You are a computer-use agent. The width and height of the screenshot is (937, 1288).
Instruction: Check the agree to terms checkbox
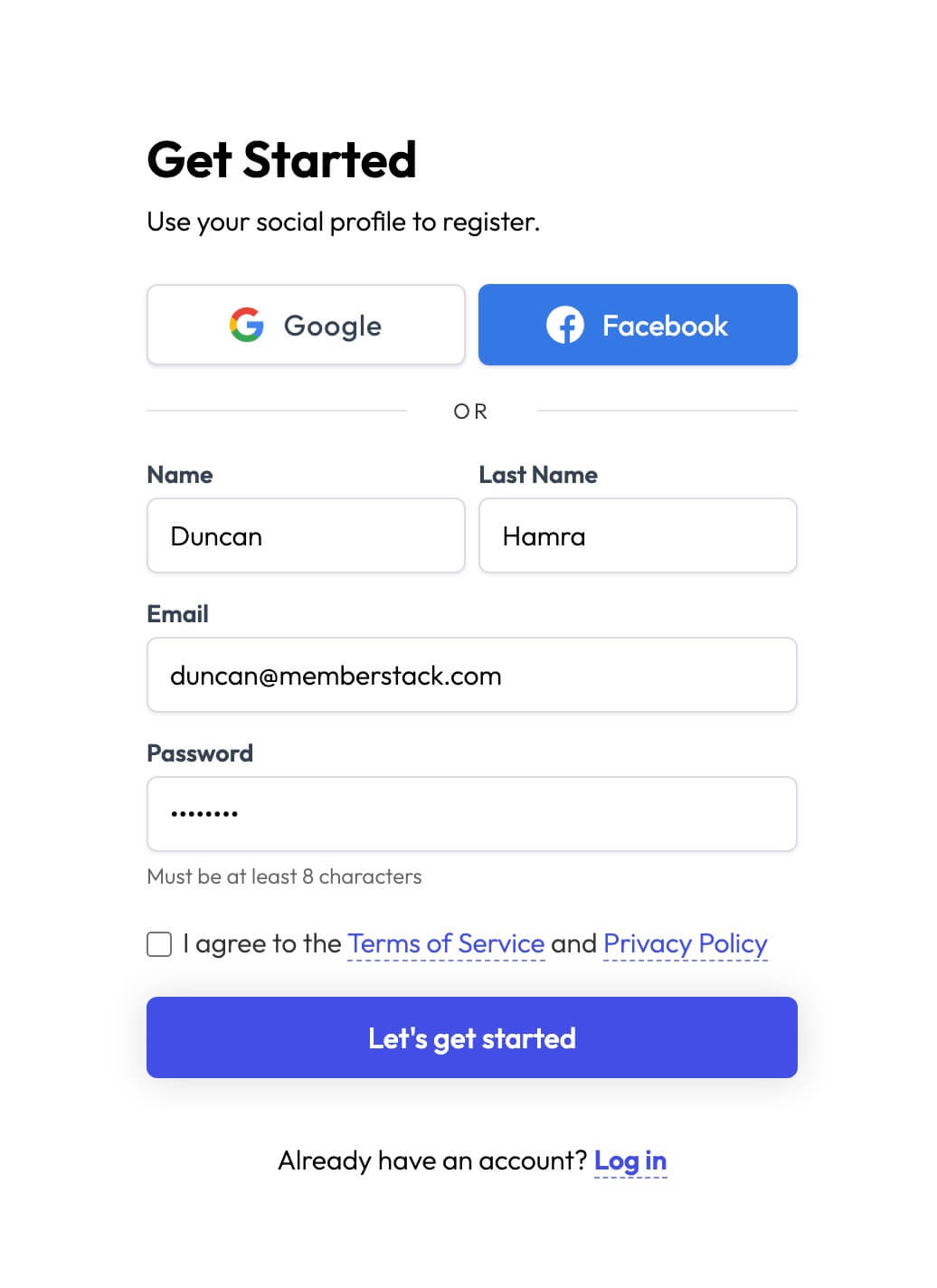(159, 944)
